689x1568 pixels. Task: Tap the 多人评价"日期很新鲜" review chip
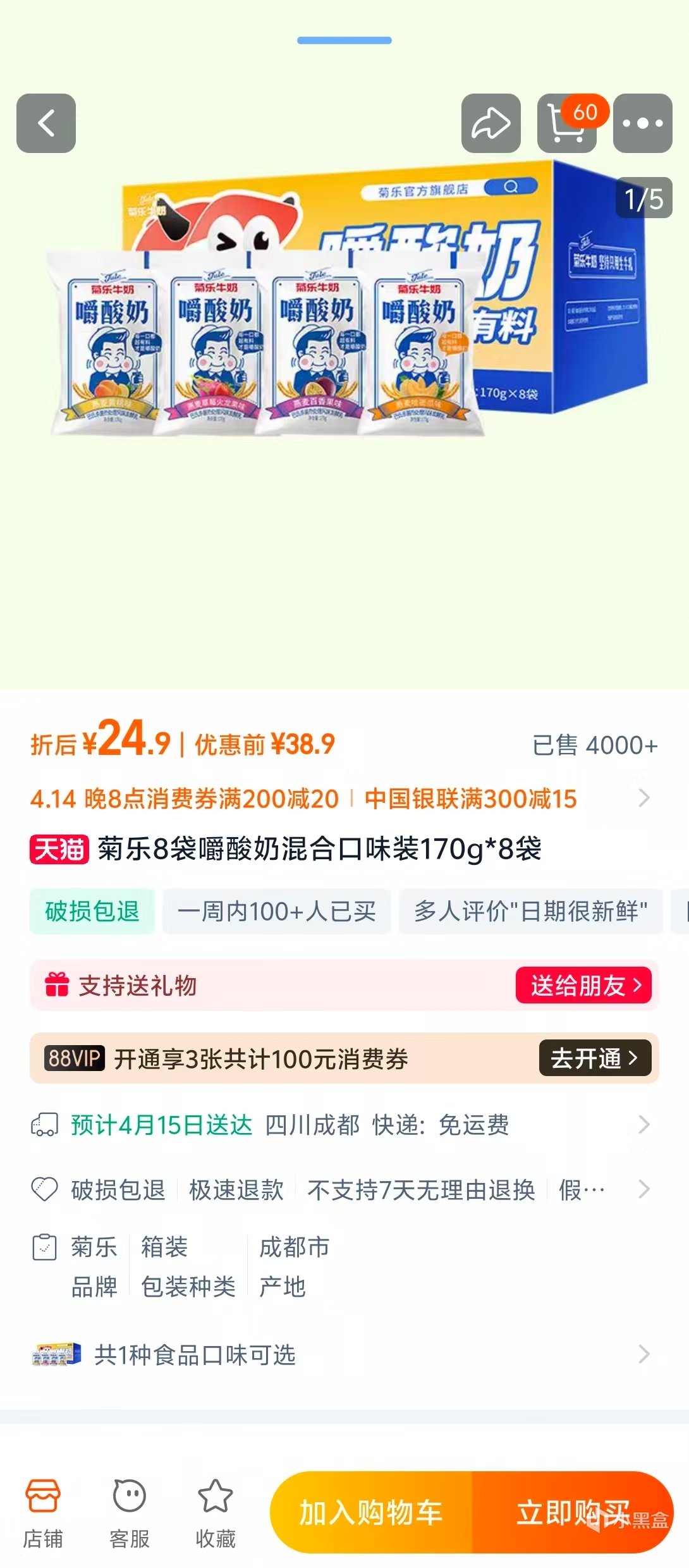[x=530, y=911]
